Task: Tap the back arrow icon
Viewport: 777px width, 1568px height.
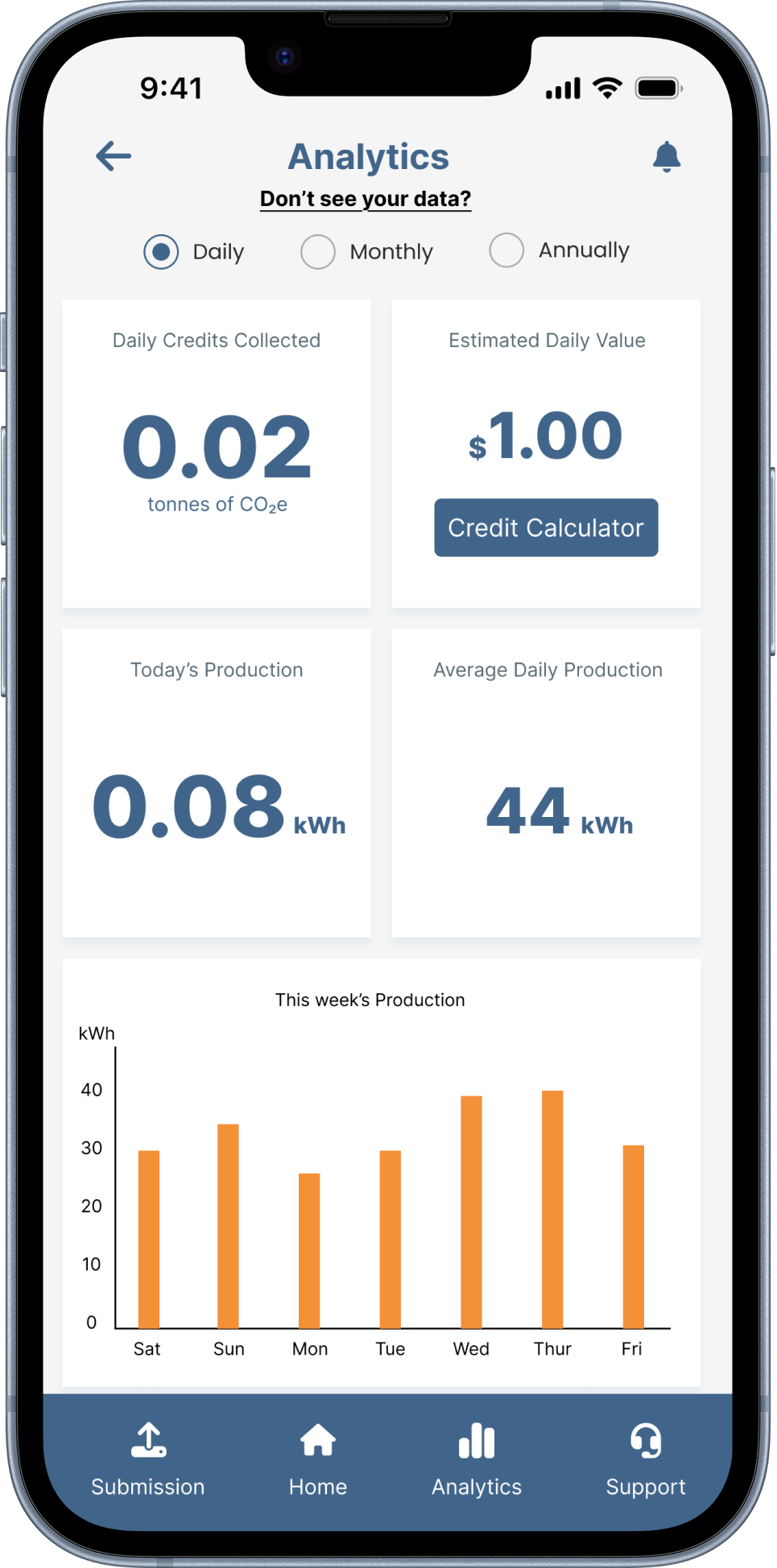Action: point(113,155)
